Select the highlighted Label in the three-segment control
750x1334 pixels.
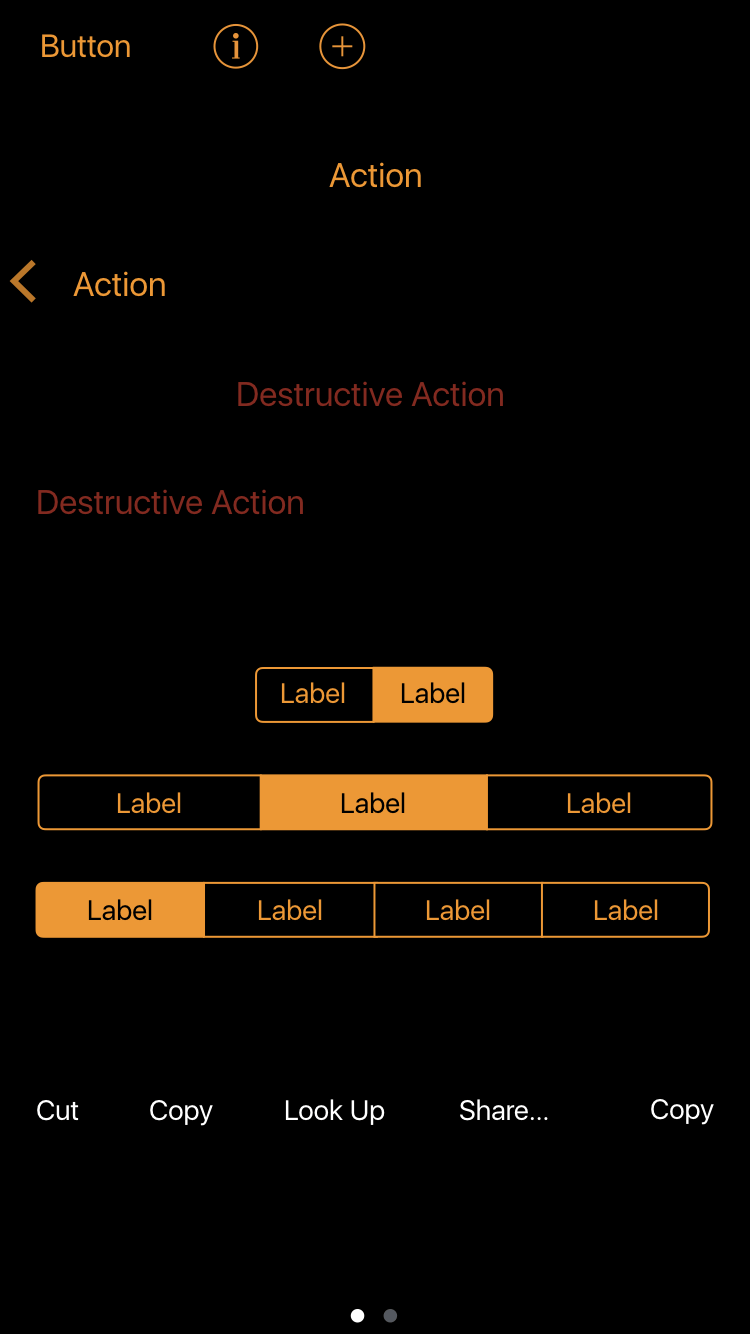point(373,803)
